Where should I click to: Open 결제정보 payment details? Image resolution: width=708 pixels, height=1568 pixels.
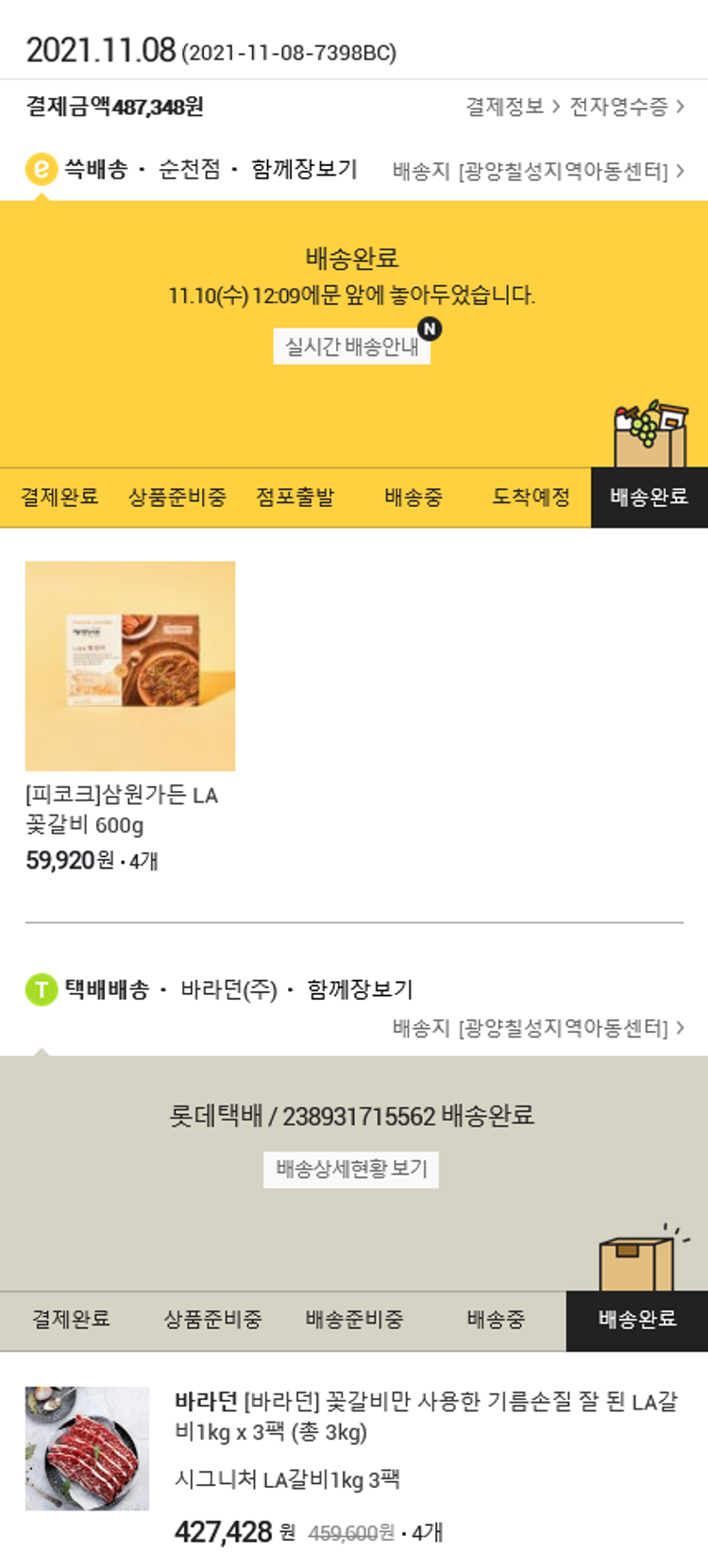[x=512, y=107]
